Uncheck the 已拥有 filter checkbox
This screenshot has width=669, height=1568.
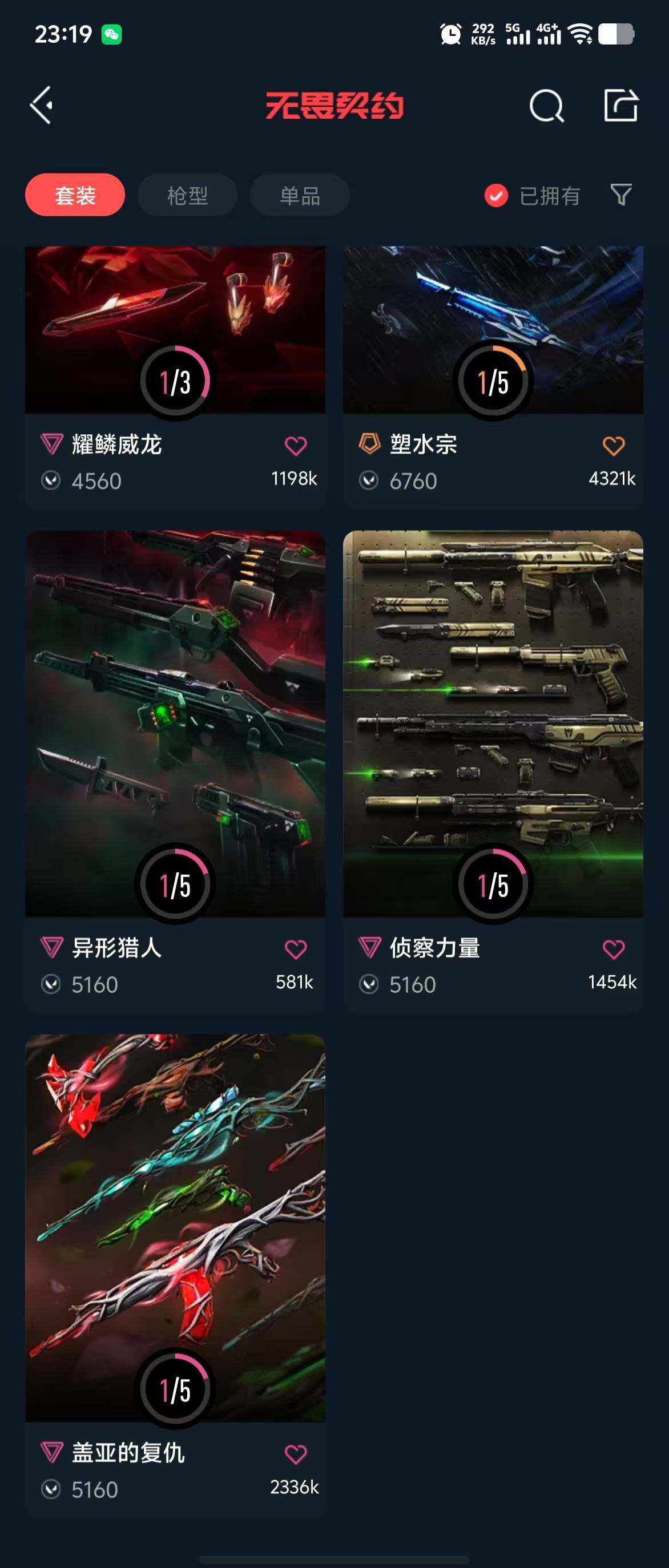point(496,195)
